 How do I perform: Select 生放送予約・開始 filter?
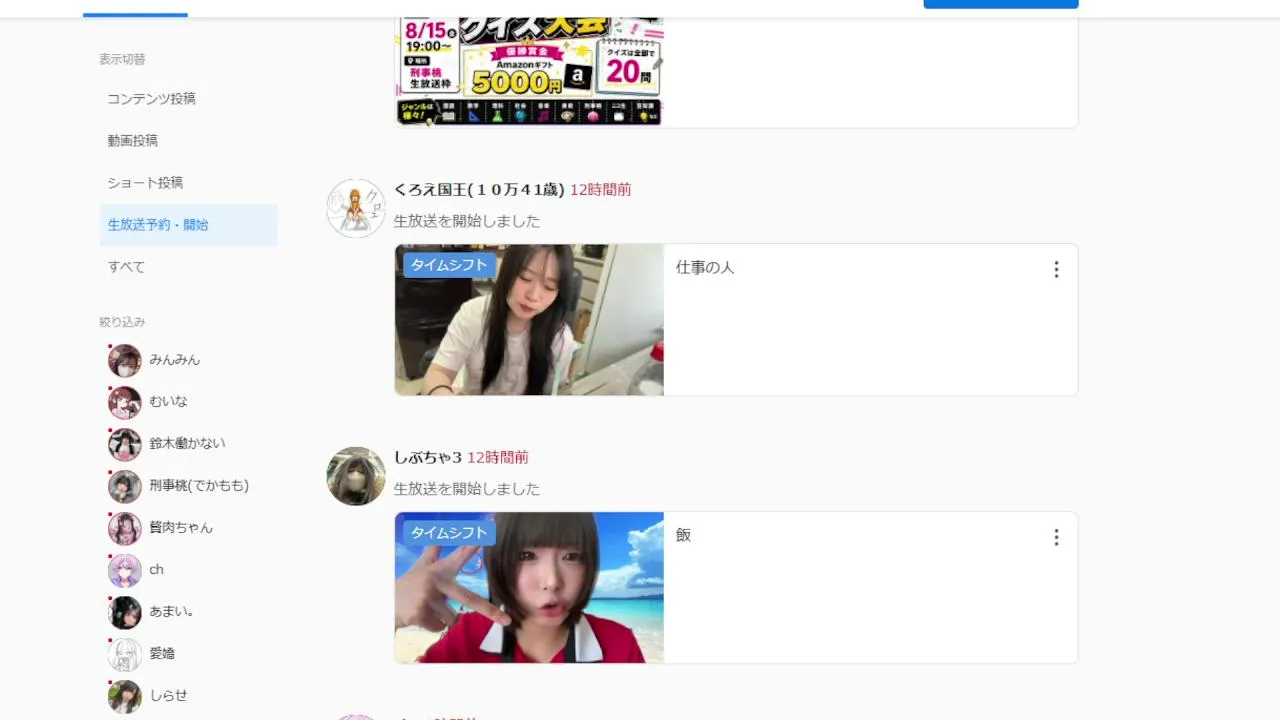[188, 225]
